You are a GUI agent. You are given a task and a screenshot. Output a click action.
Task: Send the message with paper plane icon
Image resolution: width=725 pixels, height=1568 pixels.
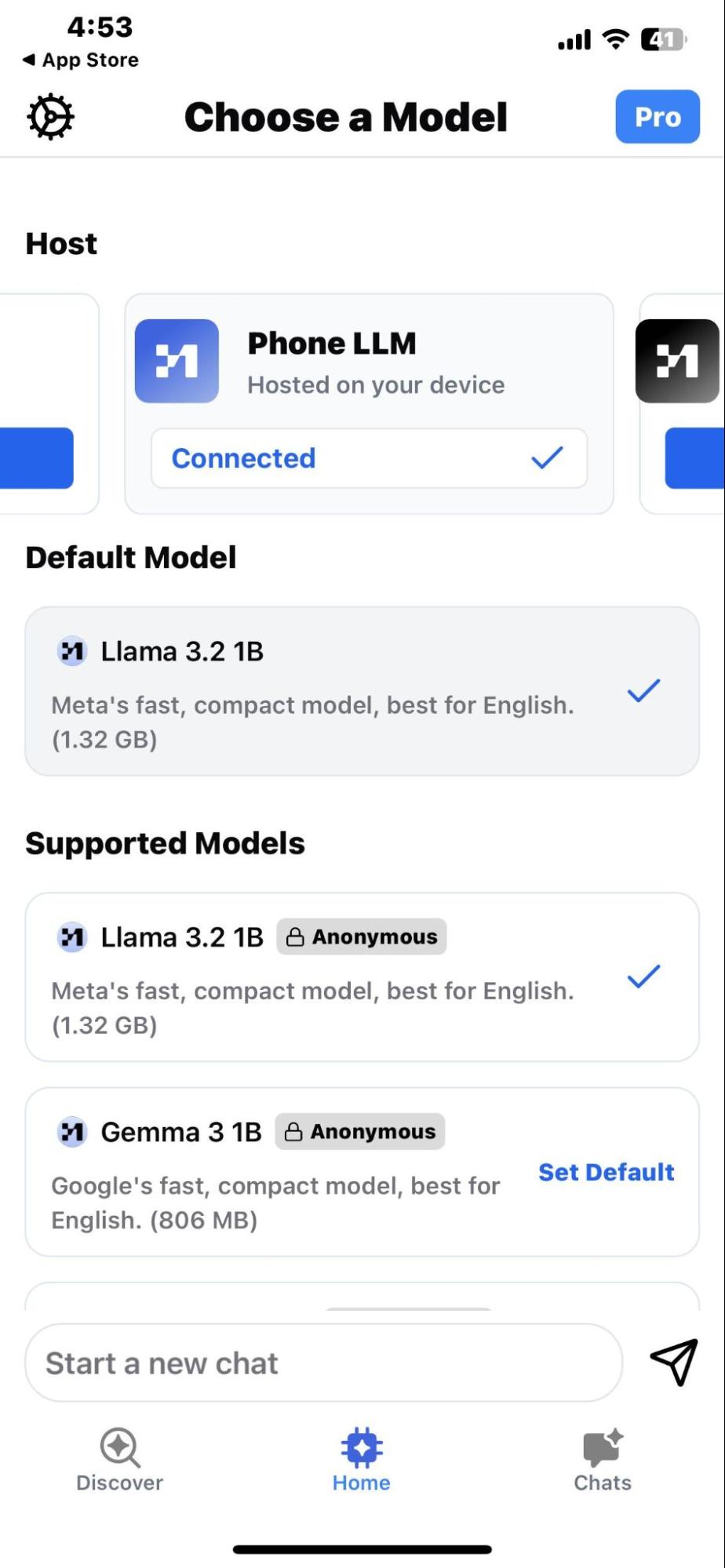click(674, 1362)
